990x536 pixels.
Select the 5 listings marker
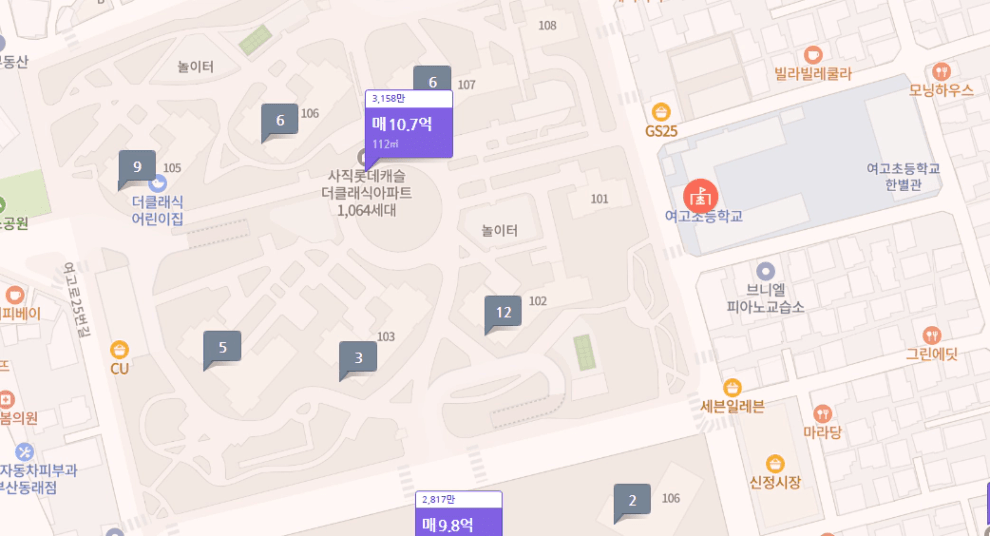tap(222, 348)
